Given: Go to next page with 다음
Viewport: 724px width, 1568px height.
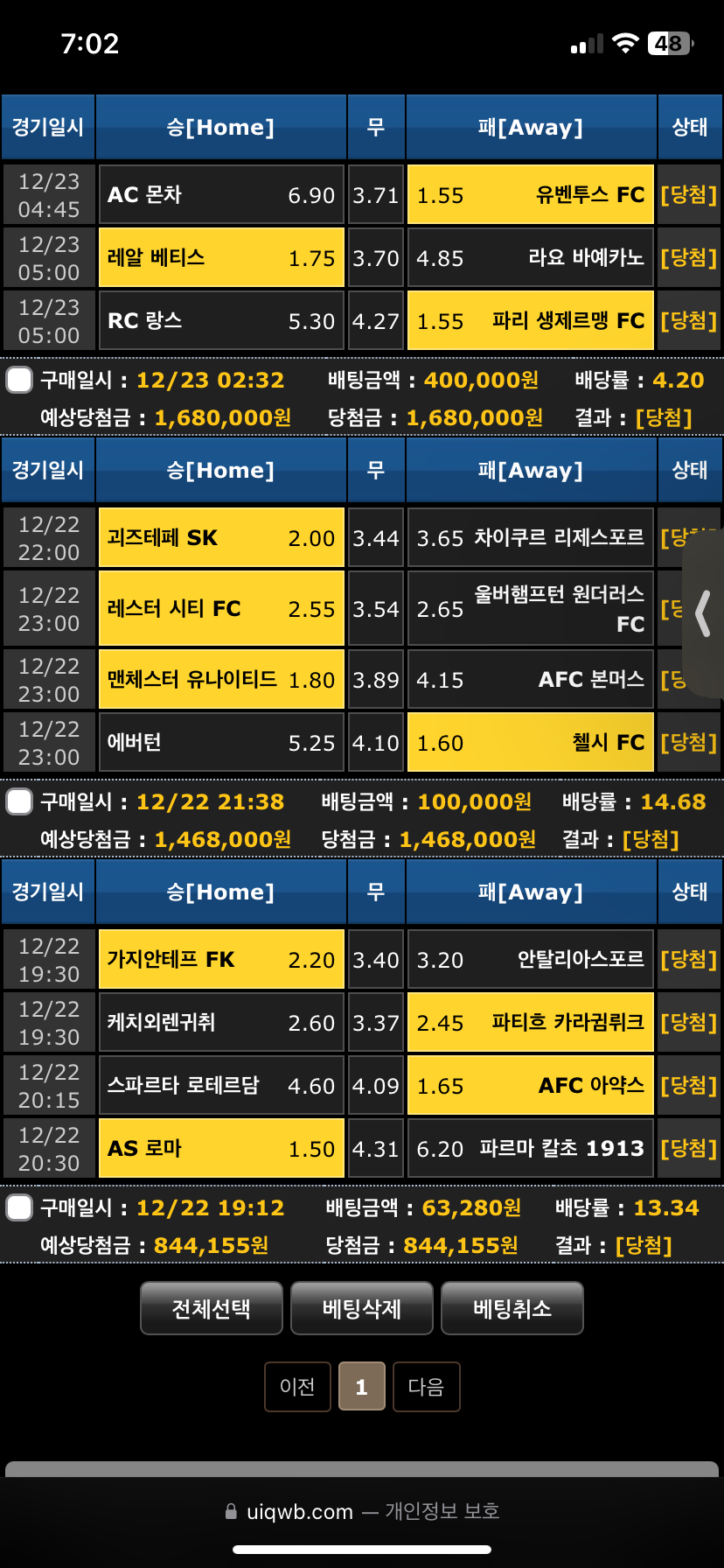Looking at the screenshot, I should click(x=426, y=1386).
